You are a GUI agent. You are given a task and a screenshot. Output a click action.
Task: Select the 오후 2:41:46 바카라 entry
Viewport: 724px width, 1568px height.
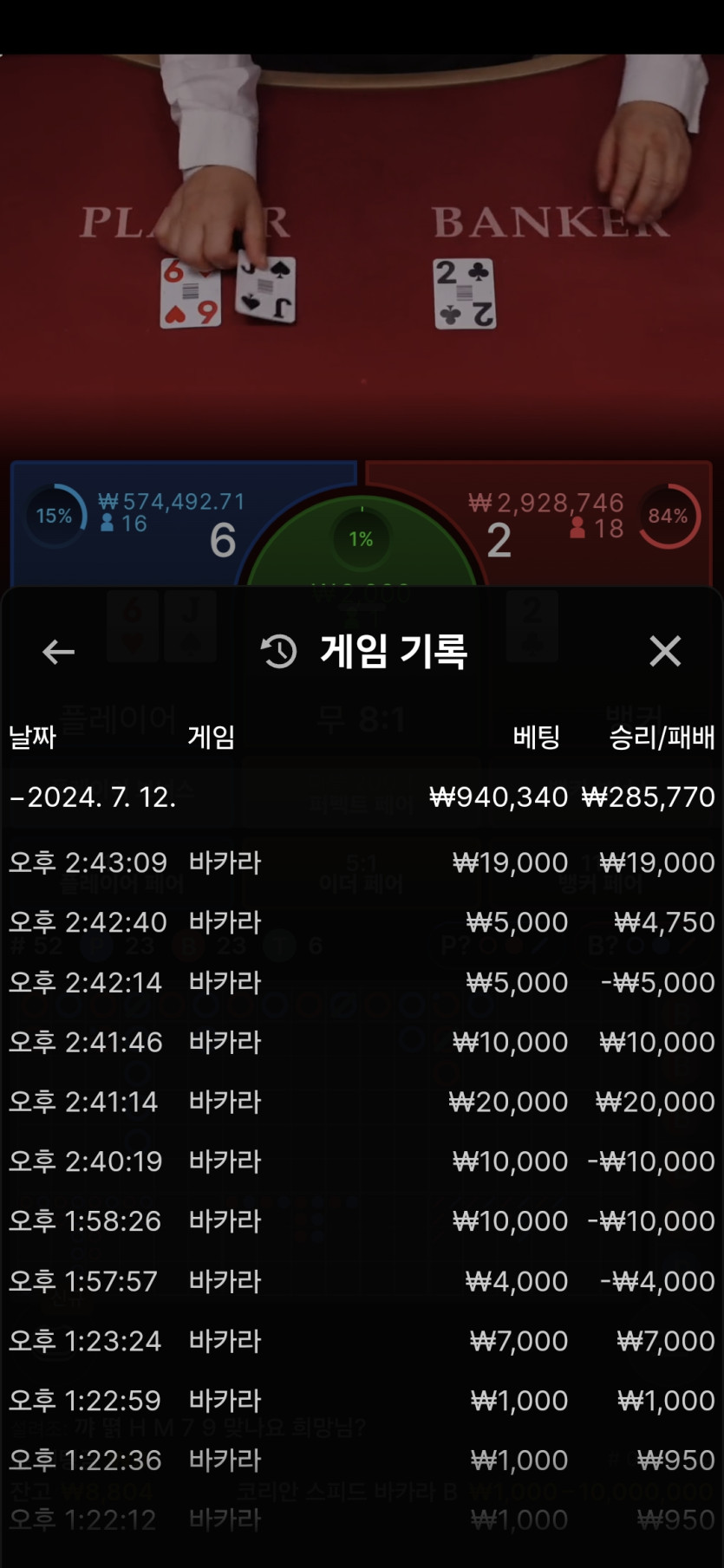pyautogui.click(x=362, y=1042)
